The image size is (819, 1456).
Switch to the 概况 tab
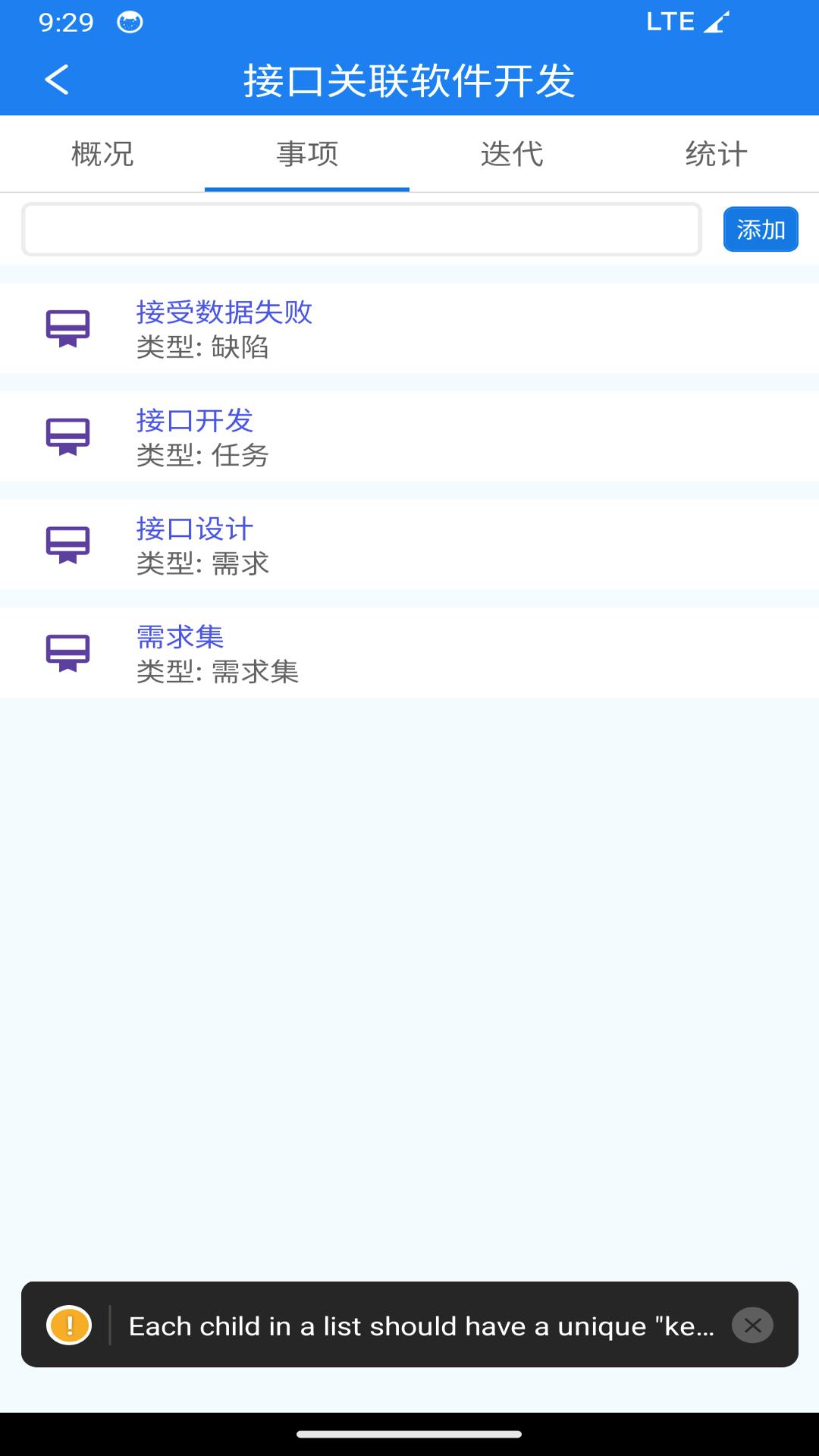coord(102,154)
